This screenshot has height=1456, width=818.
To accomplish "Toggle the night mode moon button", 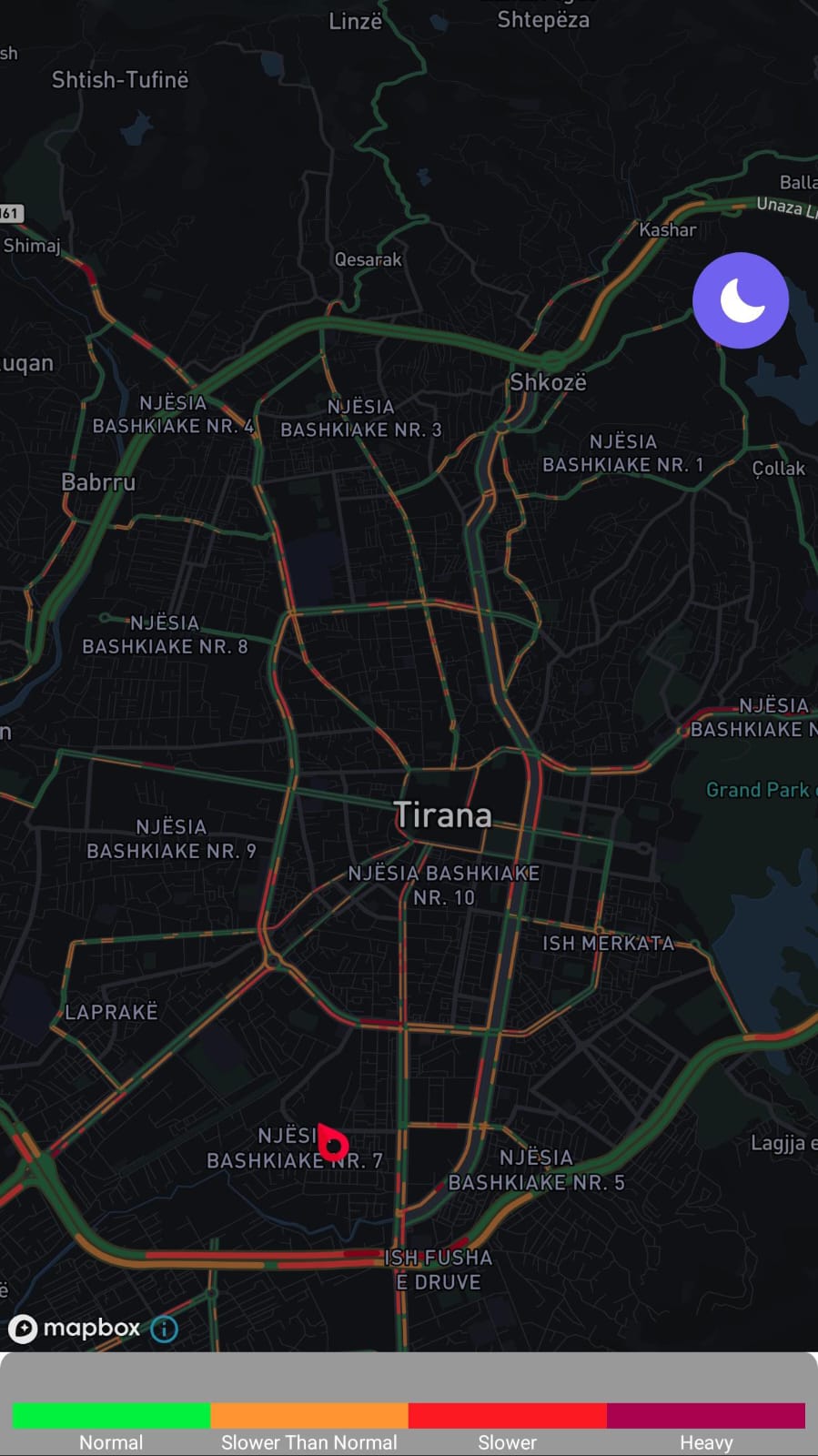I will [x=740, y=300].
